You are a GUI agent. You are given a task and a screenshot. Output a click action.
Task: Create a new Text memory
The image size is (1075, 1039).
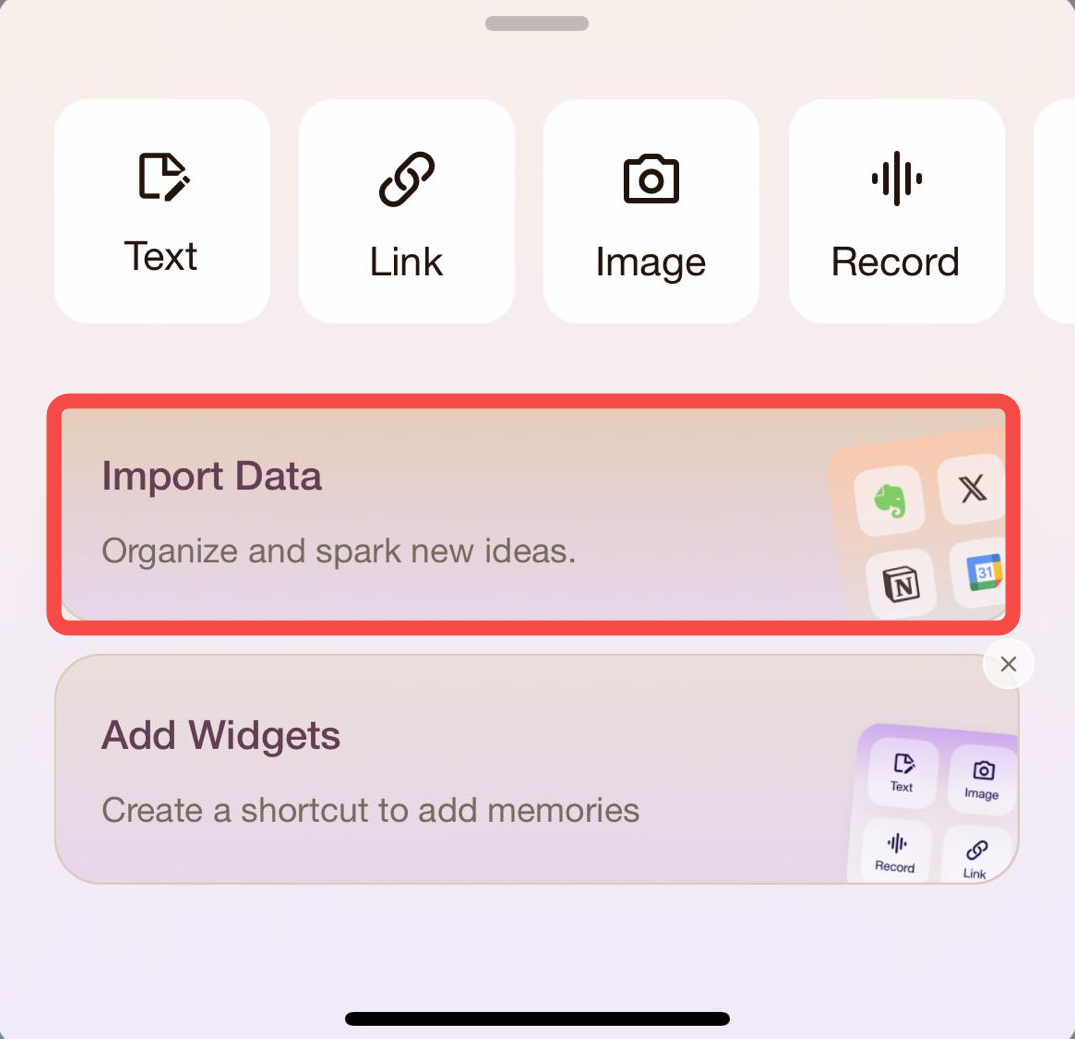pos(162,211)
